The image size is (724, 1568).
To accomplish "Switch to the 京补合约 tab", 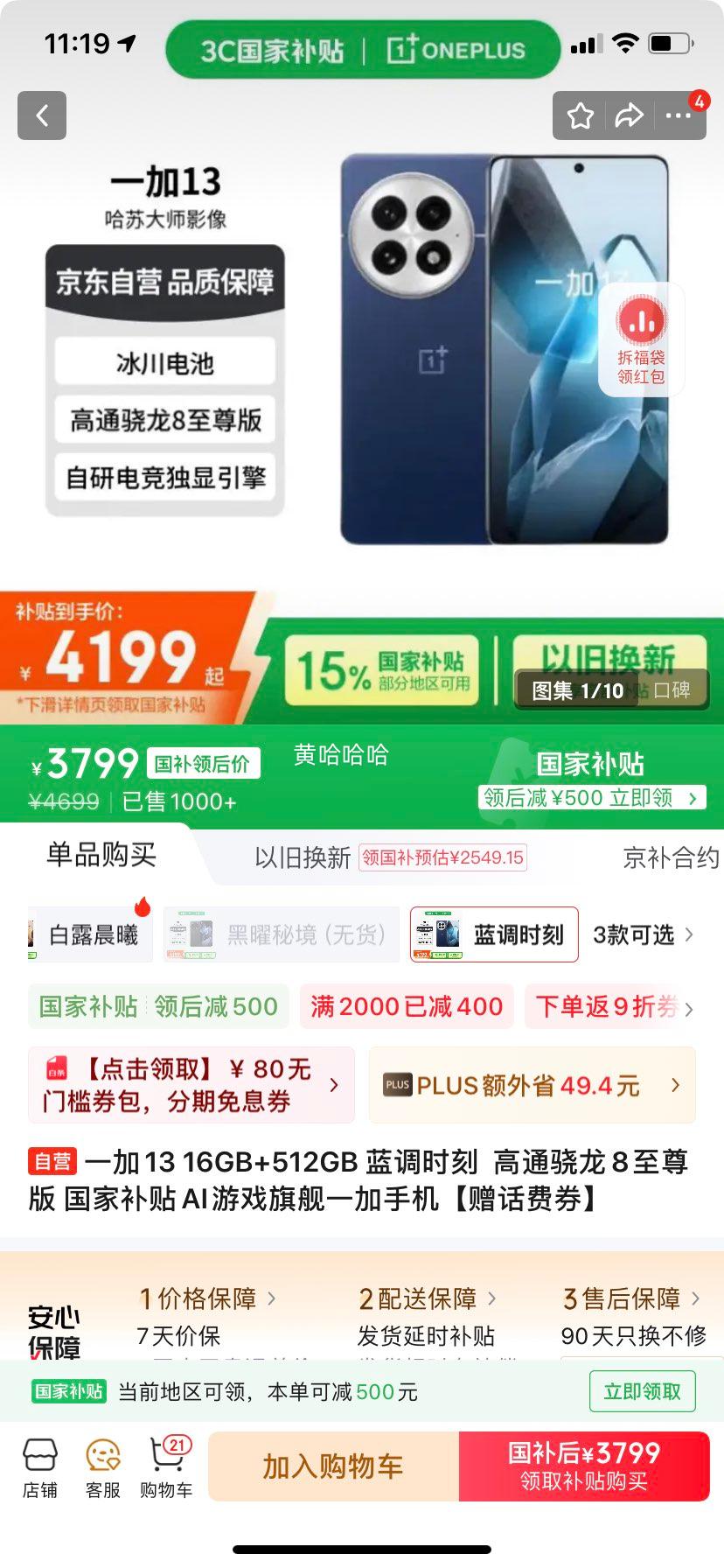I will (670, 857).
